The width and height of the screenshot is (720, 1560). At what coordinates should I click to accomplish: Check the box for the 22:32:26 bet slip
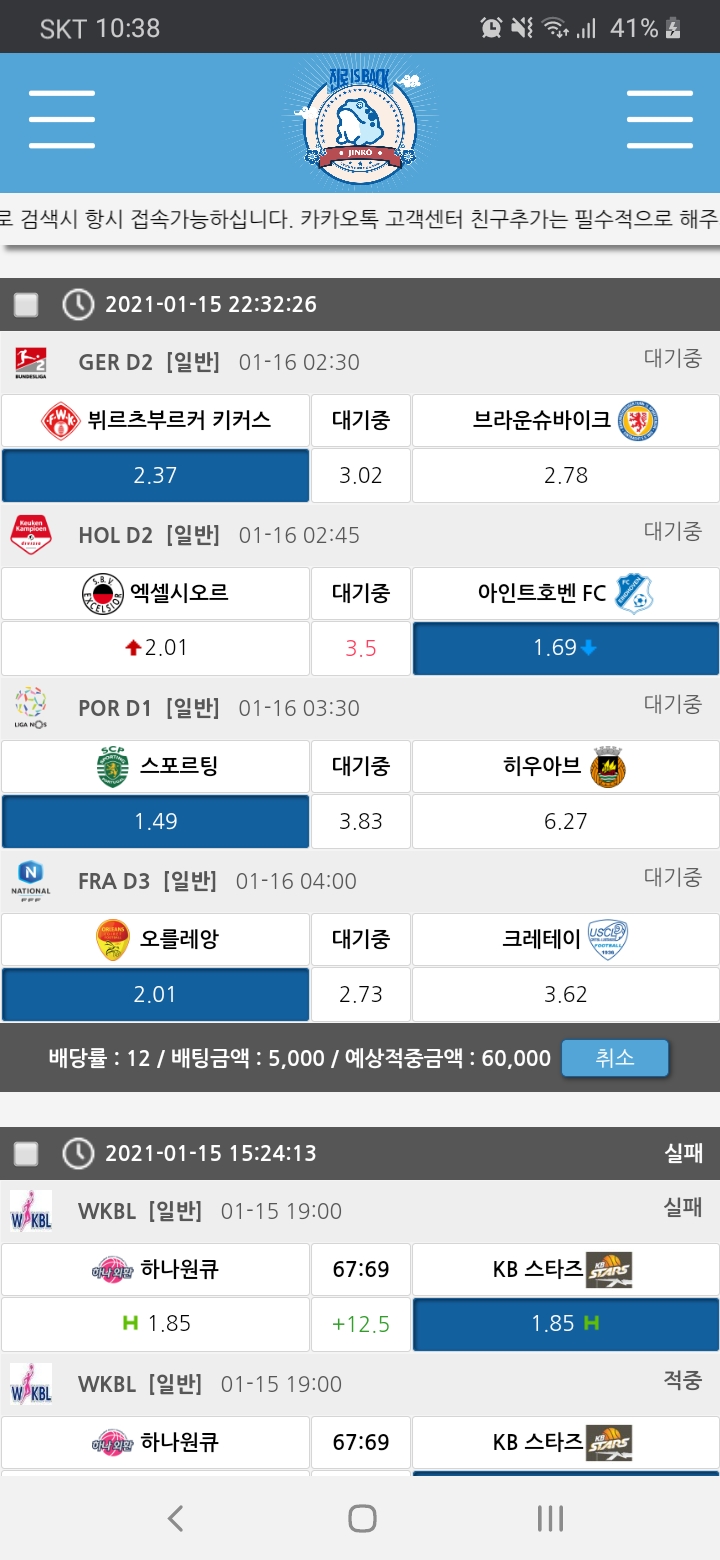point(27,304)
